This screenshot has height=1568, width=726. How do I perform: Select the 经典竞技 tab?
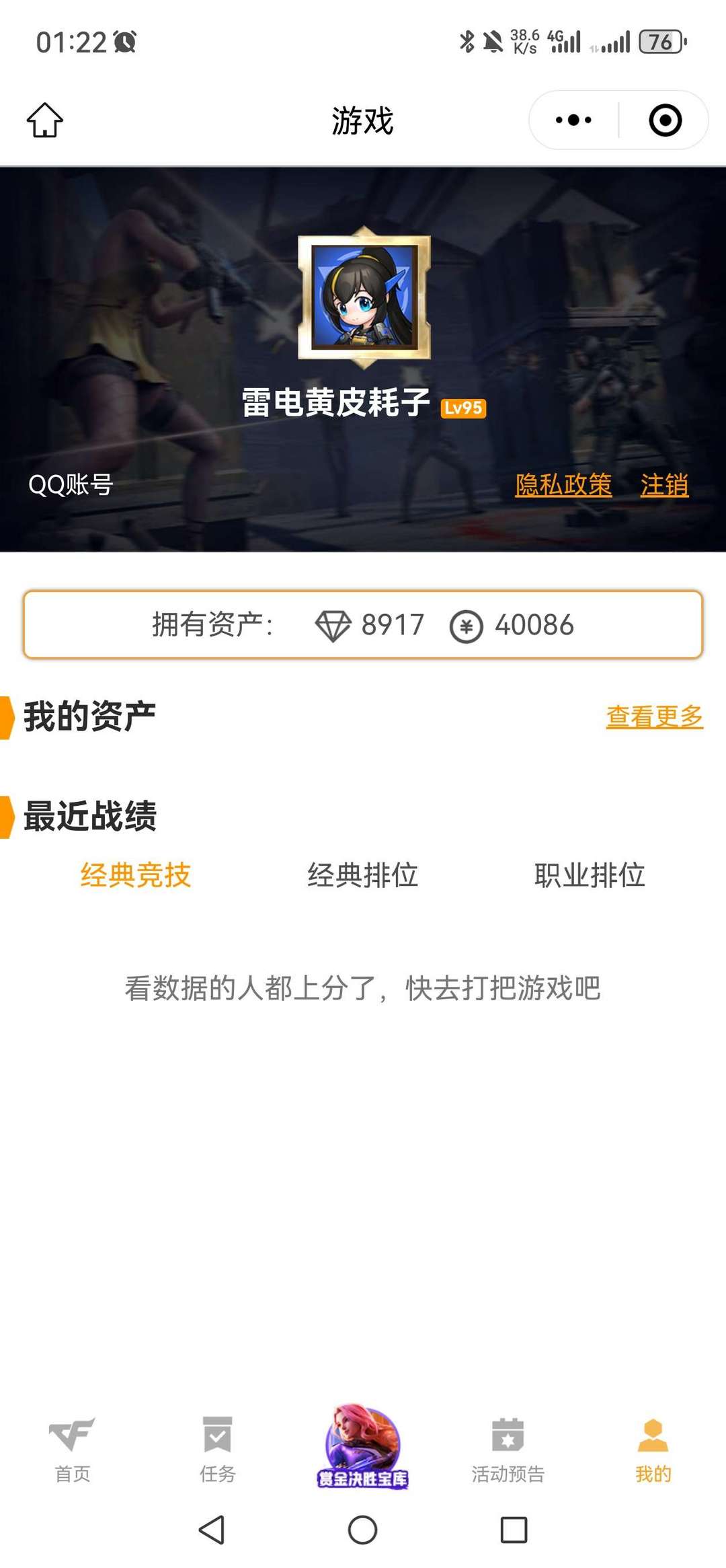tap(136, 875)
